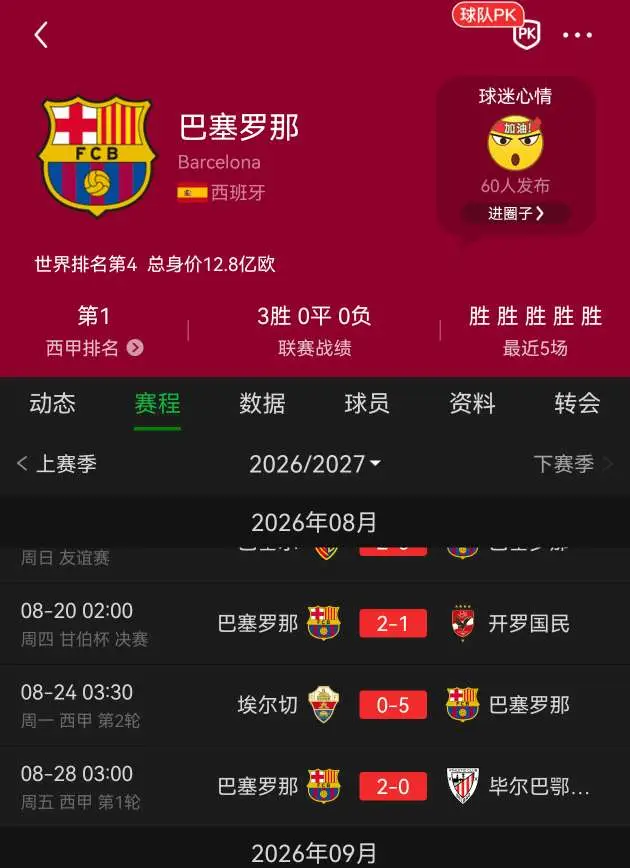Switch to the 资料 tab
This screenshot has width=630, height=868.
click(472, 403)
